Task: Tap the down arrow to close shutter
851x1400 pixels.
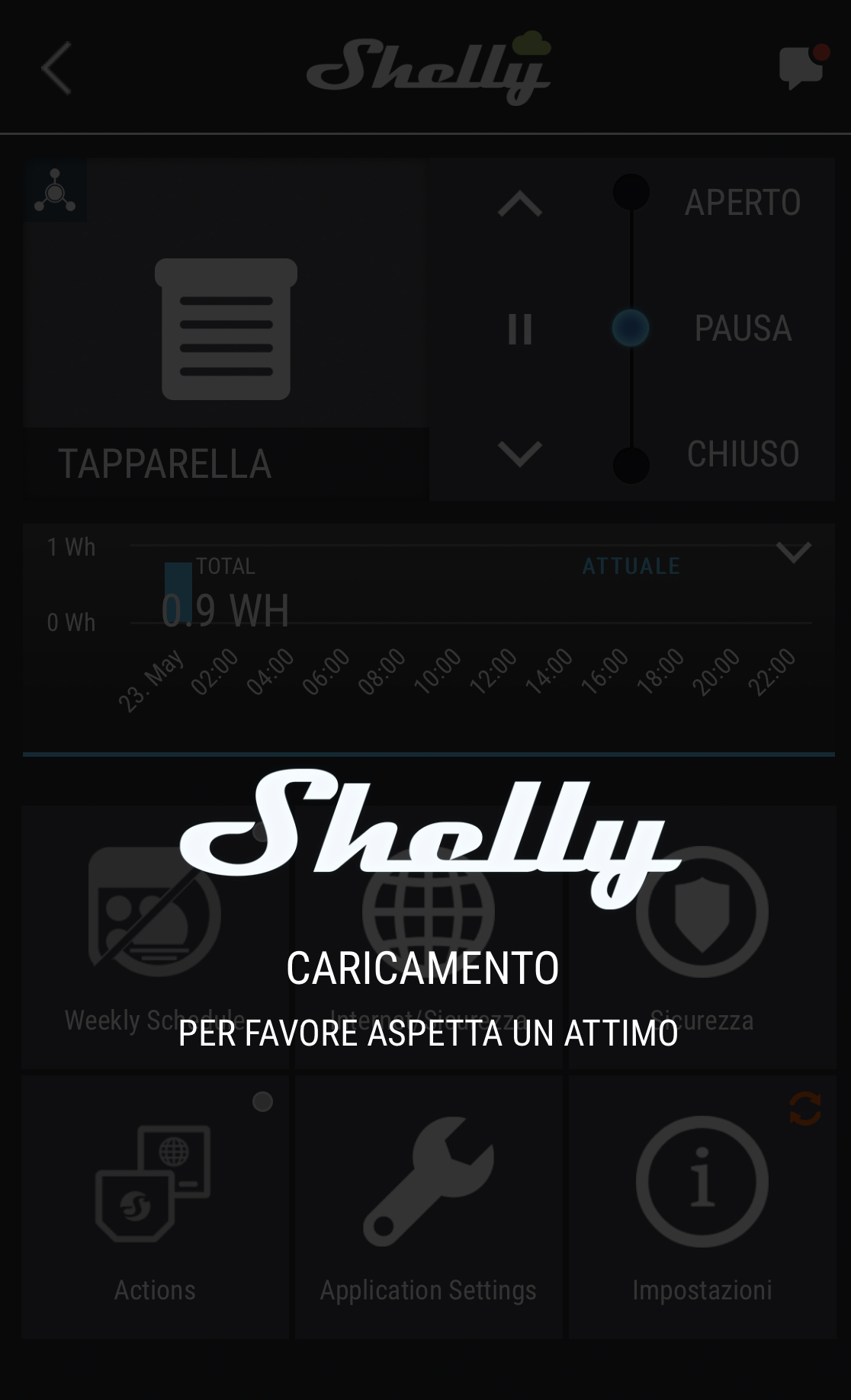Action: [x=519, y=453]
